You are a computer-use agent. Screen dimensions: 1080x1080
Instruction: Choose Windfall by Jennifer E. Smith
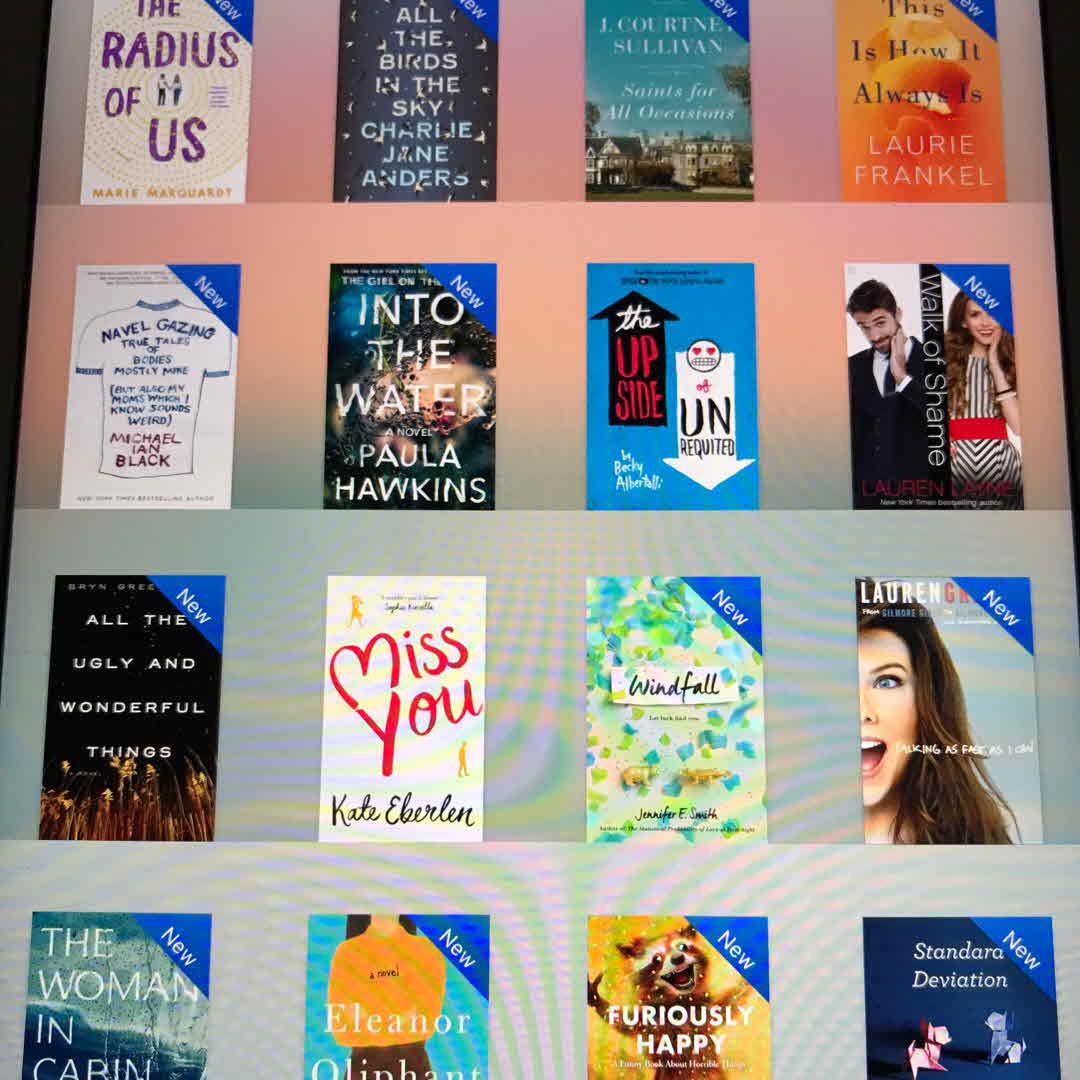coord(674,708)
